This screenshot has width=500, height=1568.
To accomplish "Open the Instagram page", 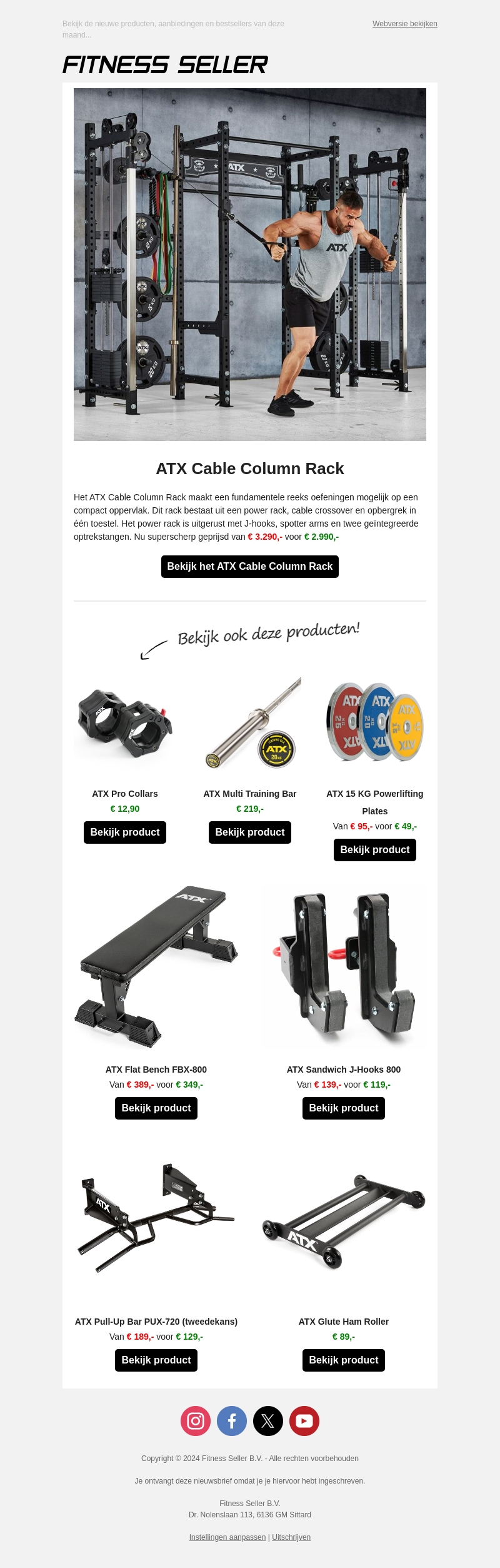I will tap(196, 1421).
